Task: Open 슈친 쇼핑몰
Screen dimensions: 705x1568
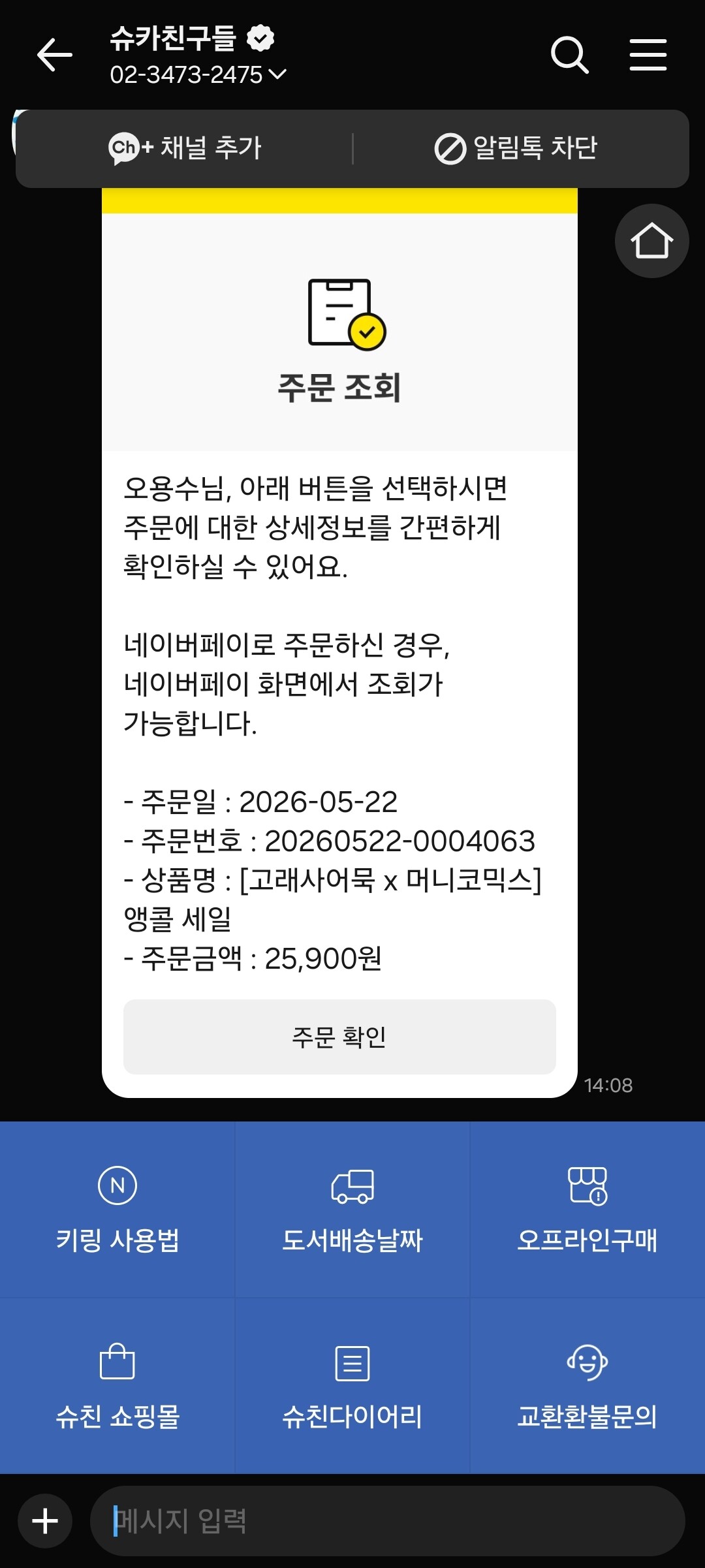Action: (117, 1386)
